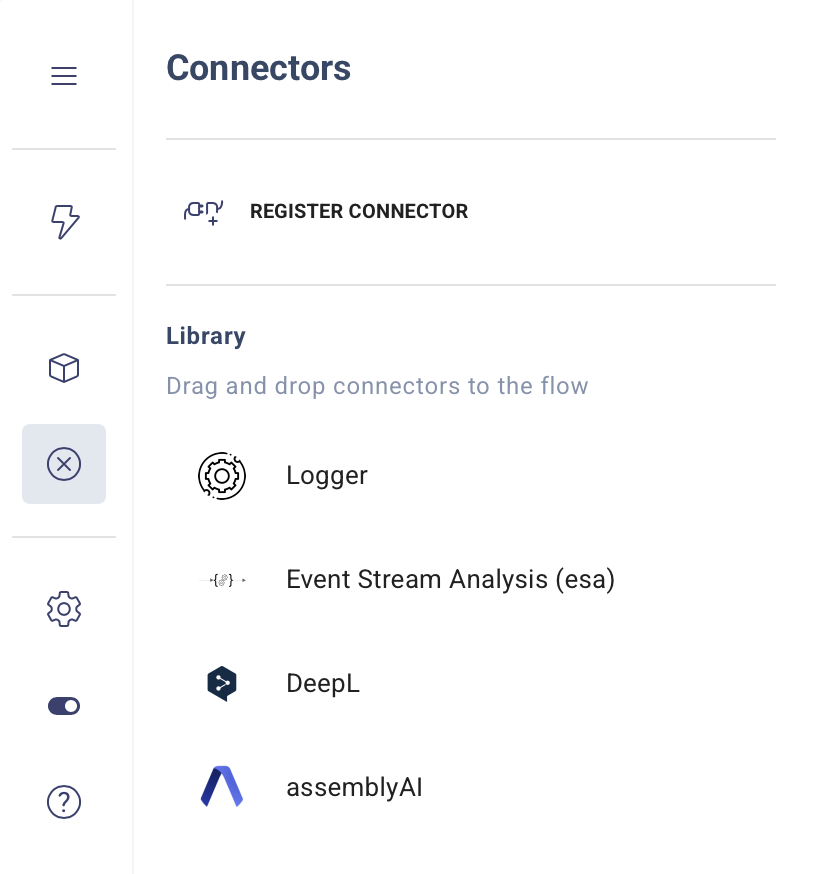The height and width of the screenshot is (874, 818).
Task: Pick the assemblyAI connector
Action: pyautogui.click(x=354, y=787)
